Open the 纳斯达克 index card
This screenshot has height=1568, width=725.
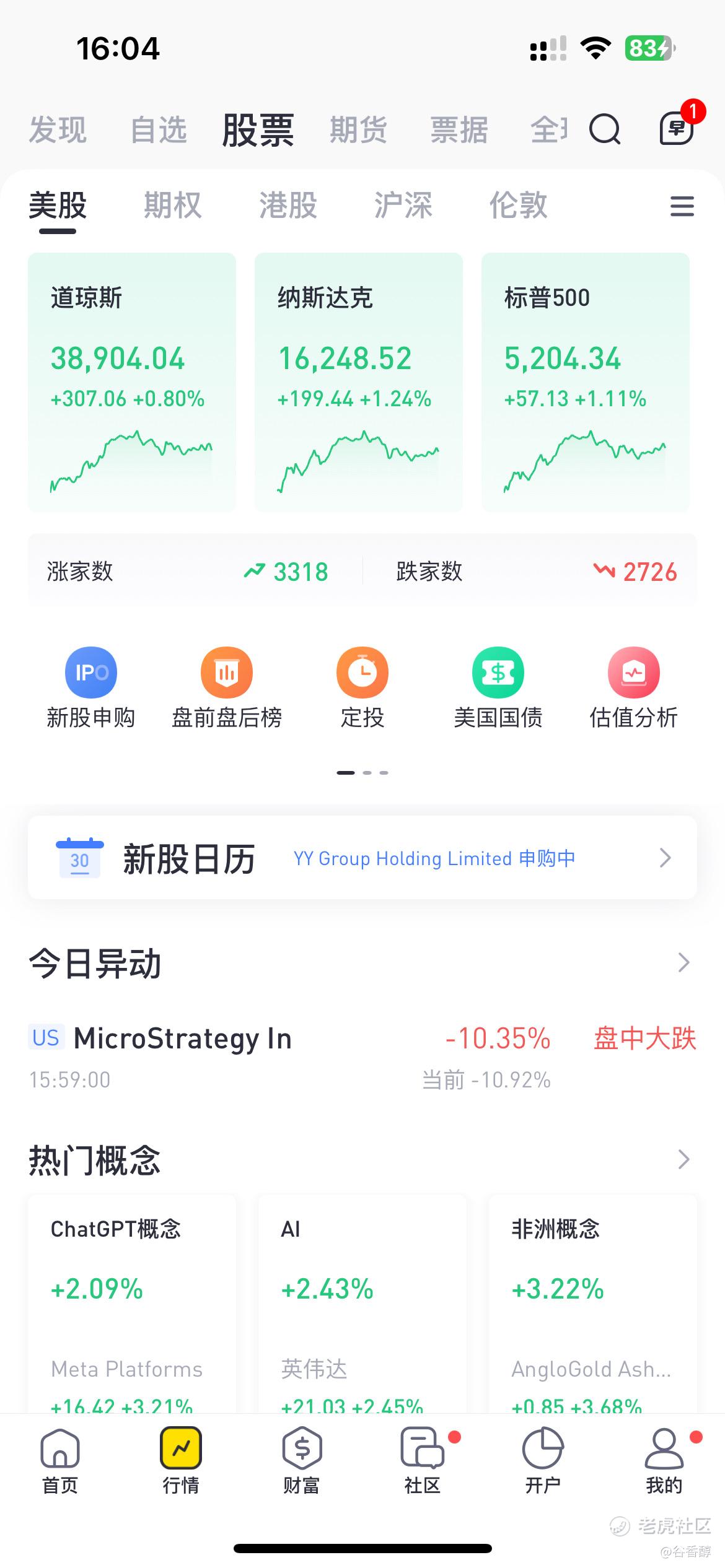pos(359,382)
